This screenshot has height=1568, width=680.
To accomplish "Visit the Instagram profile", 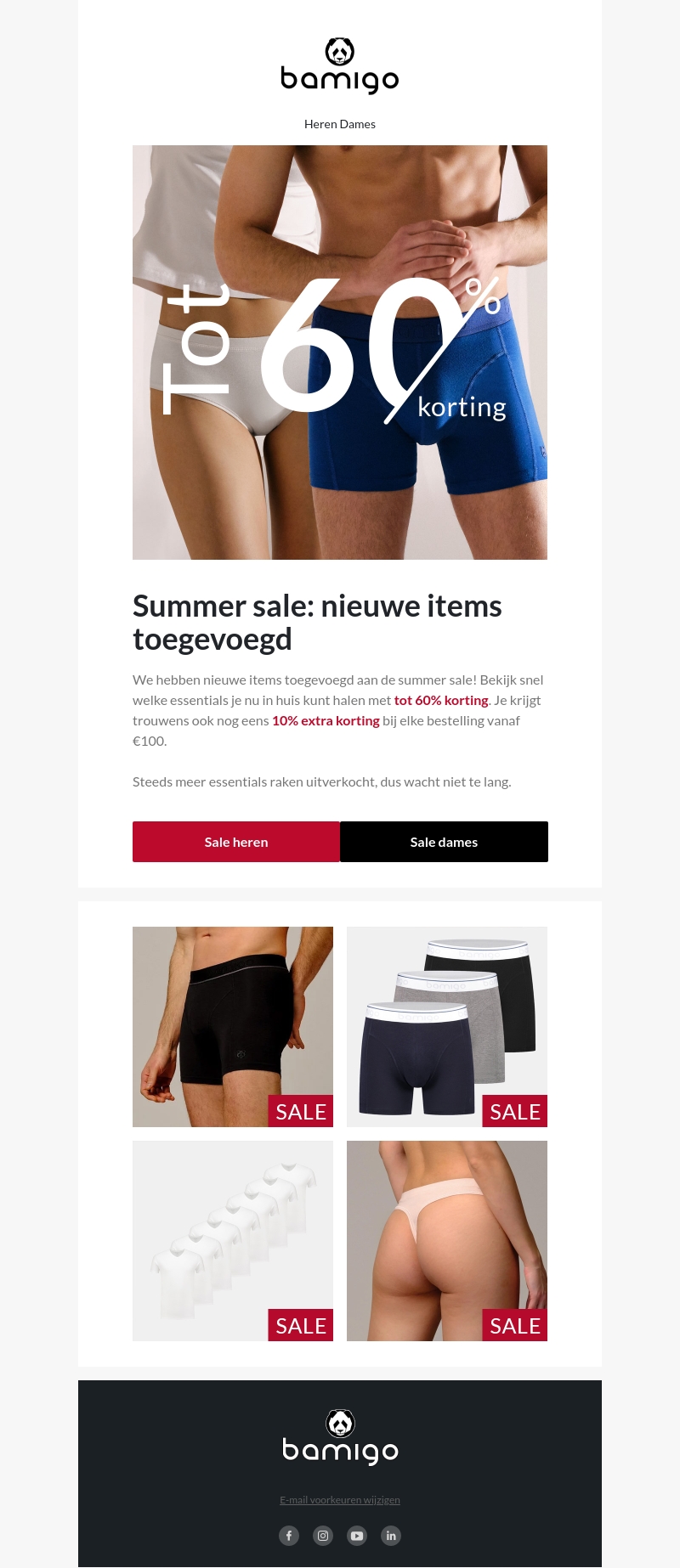I will 323,1536.
